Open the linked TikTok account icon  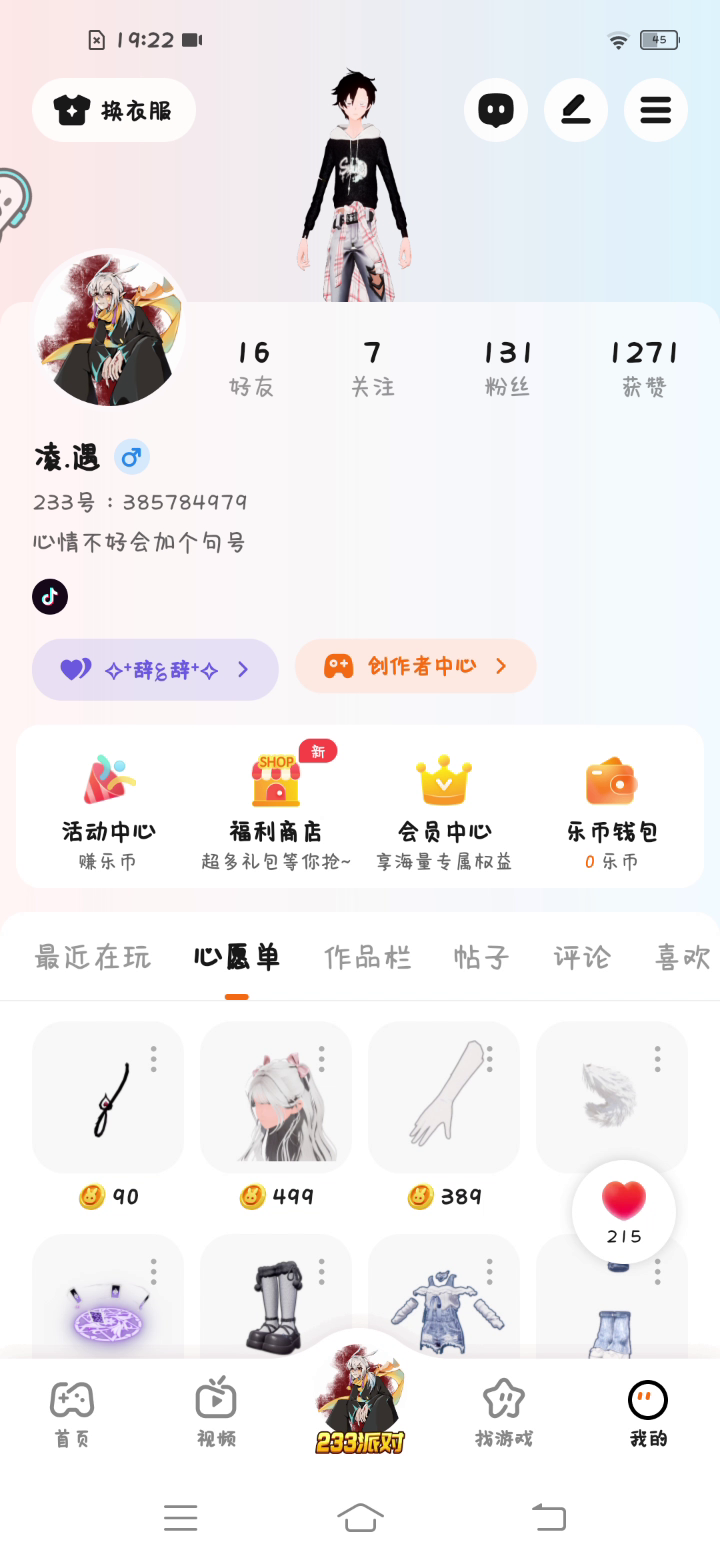[50, 597]
